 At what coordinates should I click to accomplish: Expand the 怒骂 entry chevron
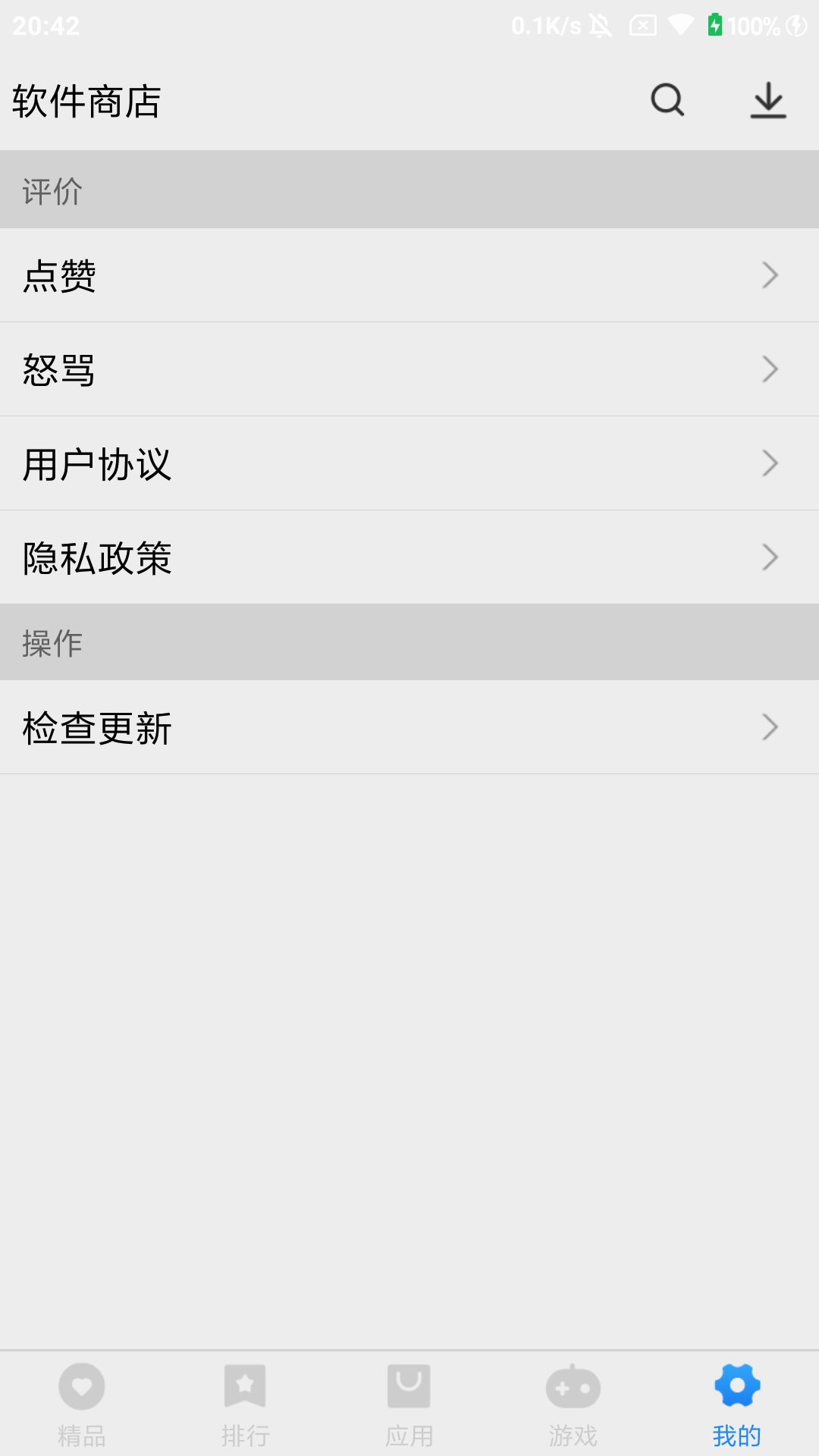pyautogui.click(x=770, y=369)
